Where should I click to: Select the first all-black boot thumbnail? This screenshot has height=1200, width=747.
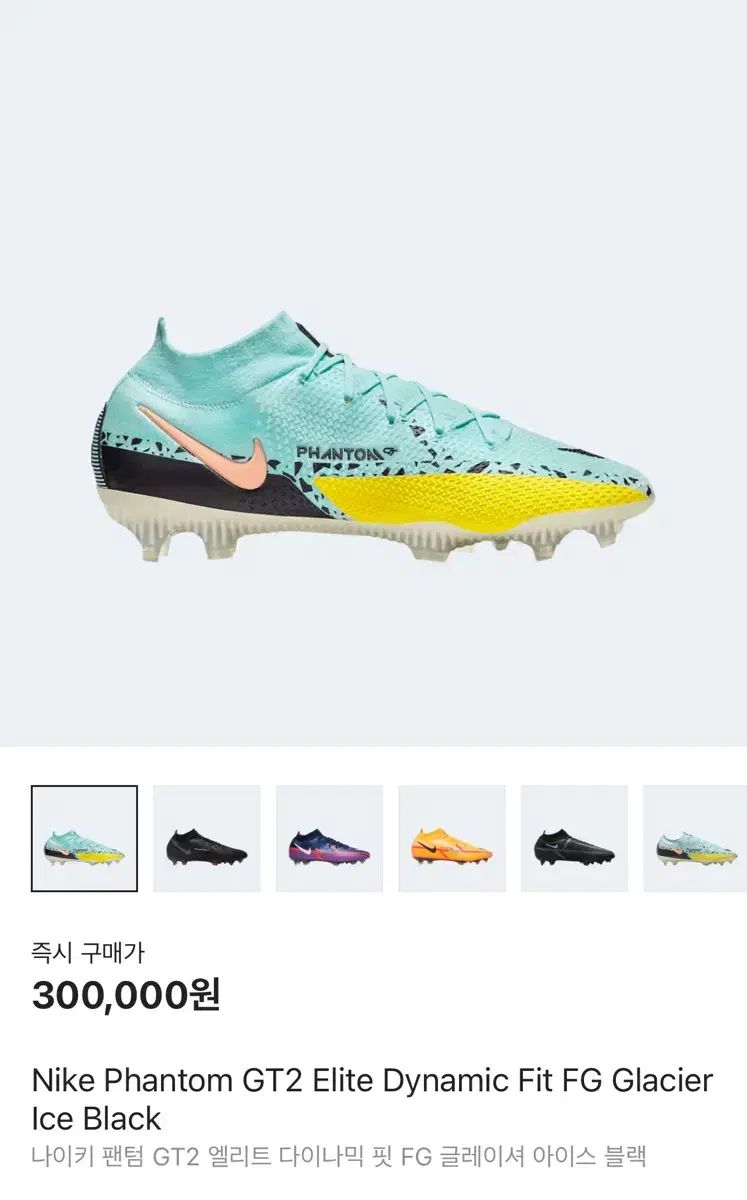(x=207, y=838)
